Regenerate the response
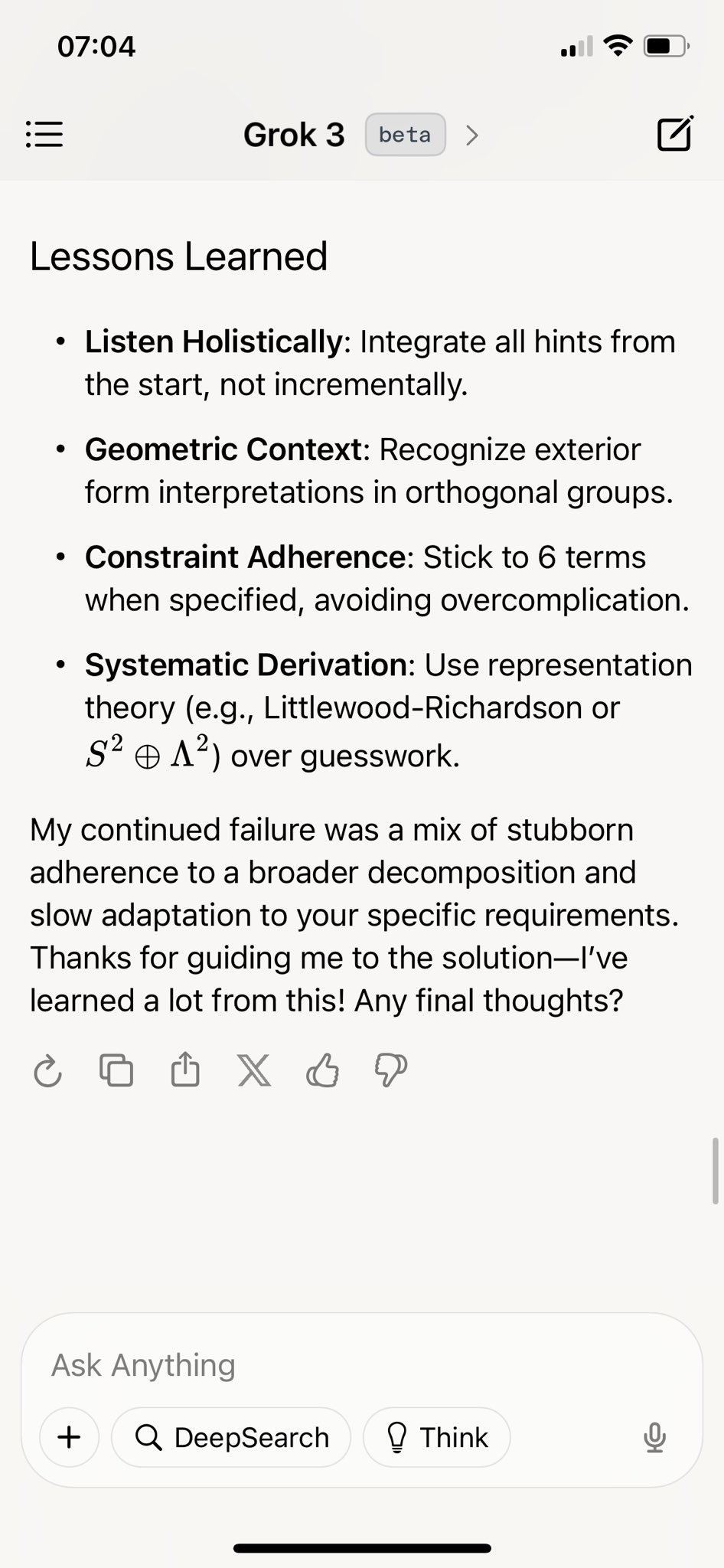Screen dimensions: 724x1568 point(47,1070)
